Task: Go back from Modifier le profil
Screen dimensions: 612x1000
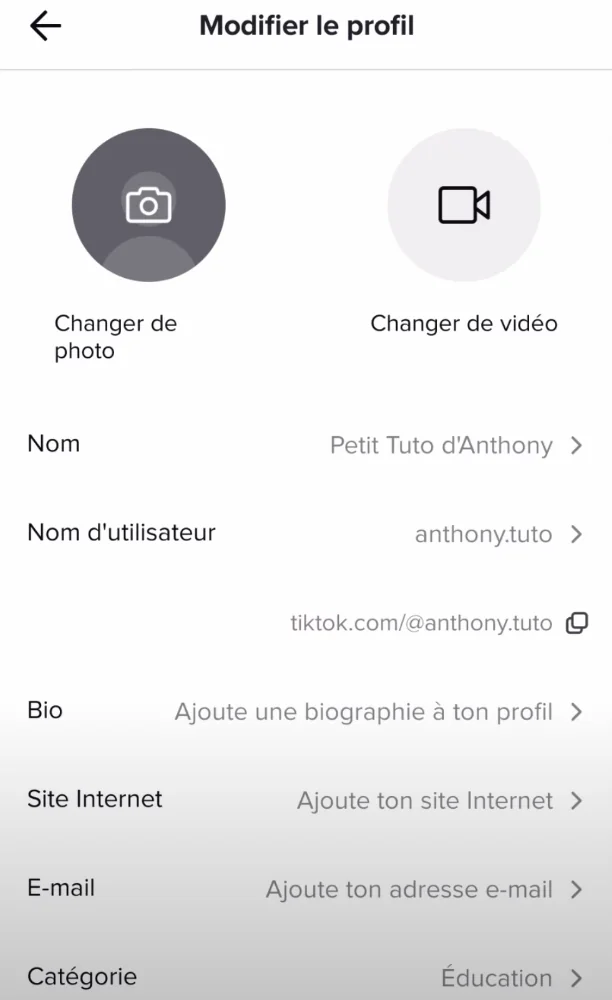Action: pyautogui.click(x=45, y=27)
